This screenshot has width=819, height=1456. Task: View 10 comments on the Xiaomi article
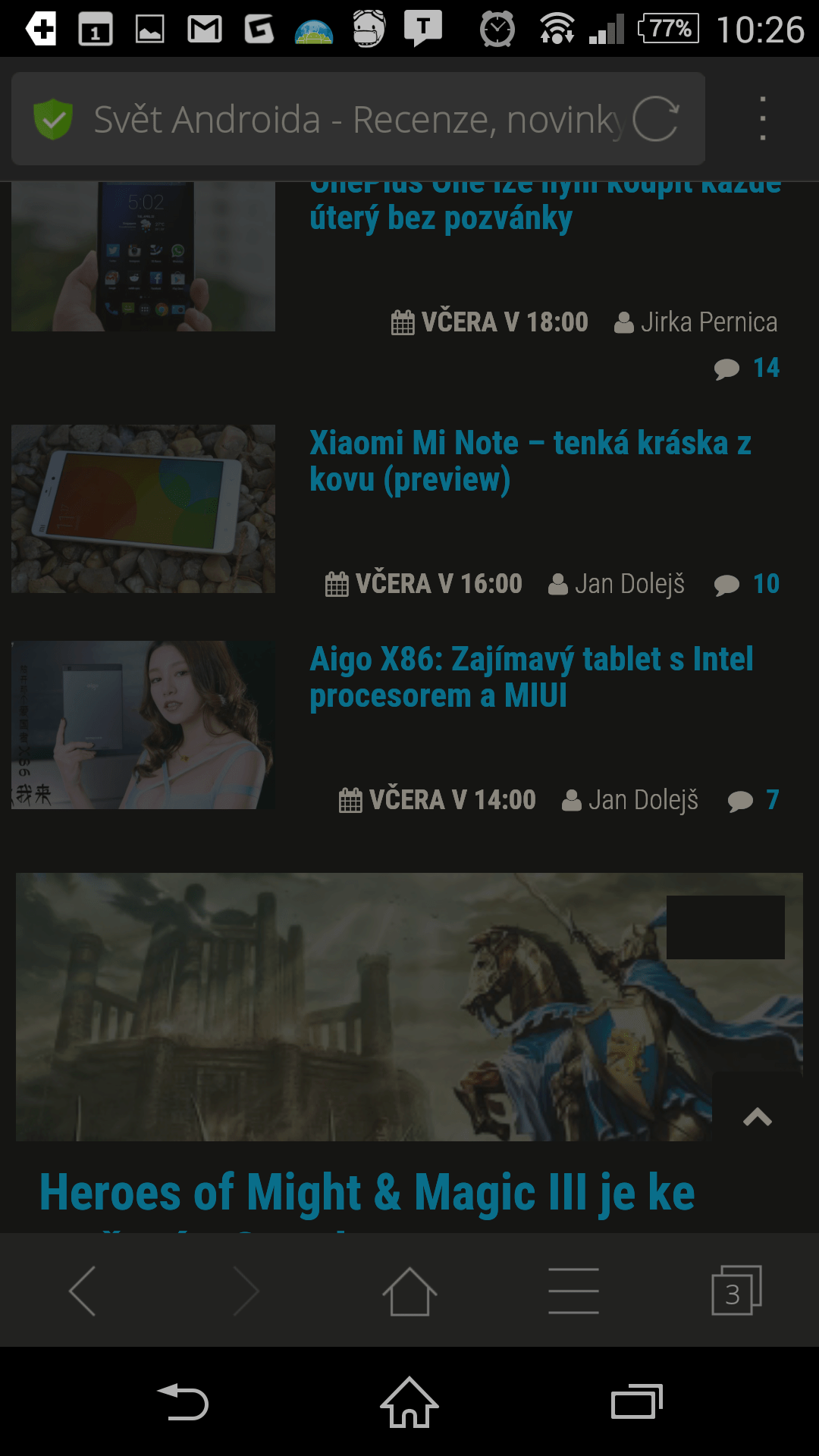(x=747, y=584)
